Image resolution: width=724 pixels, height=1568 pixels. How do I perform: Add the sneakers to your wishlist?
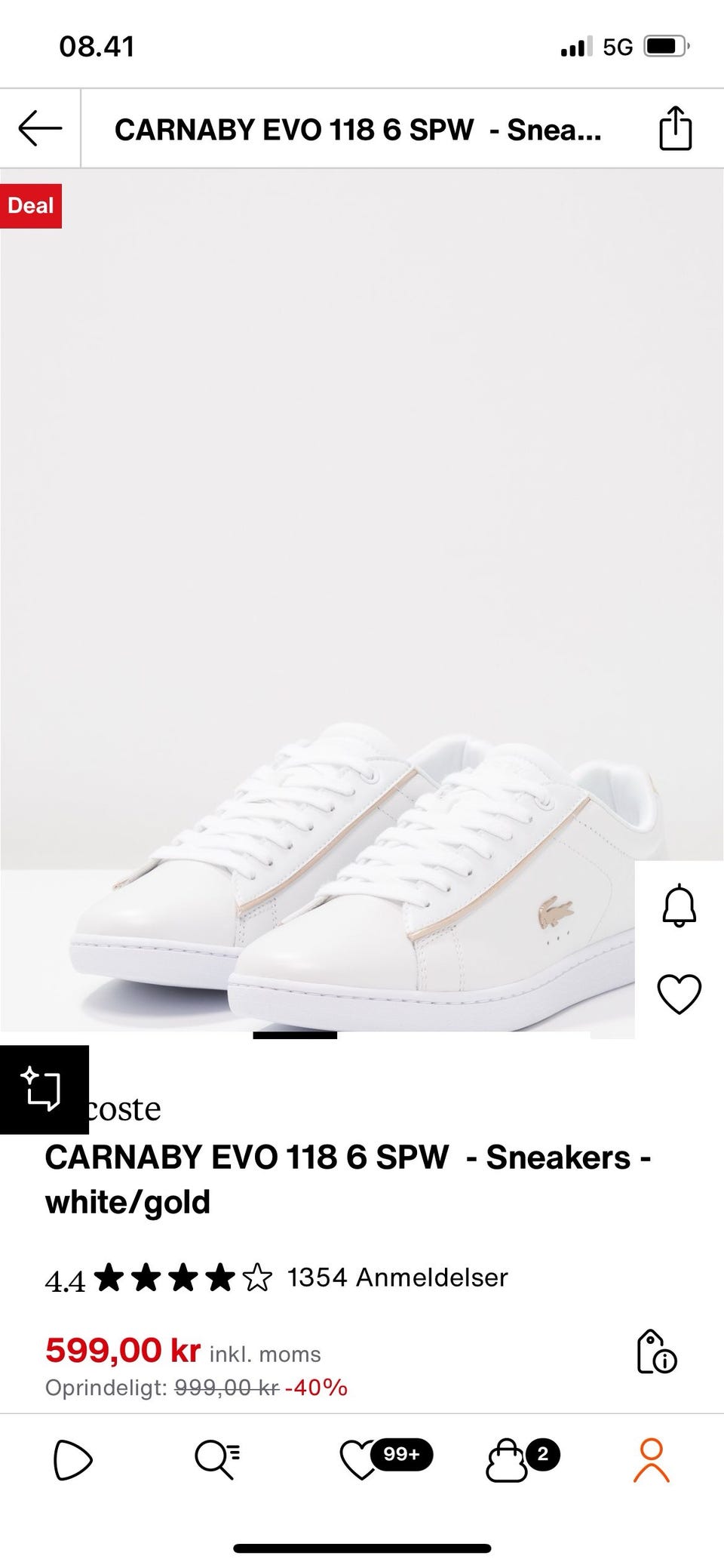679,993
